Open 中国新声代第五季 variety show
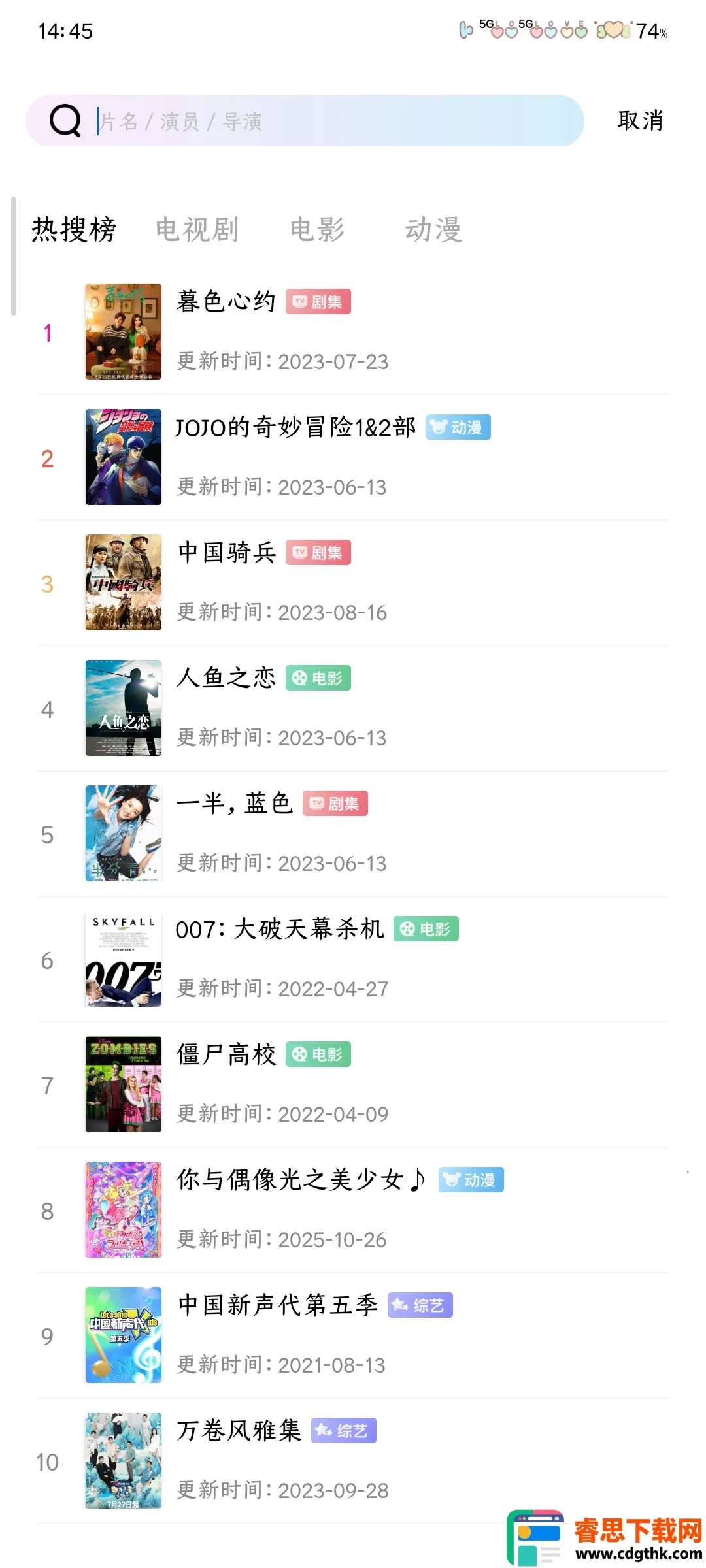The width and height of the screenshot is (706, 1568). point(278,1305)
